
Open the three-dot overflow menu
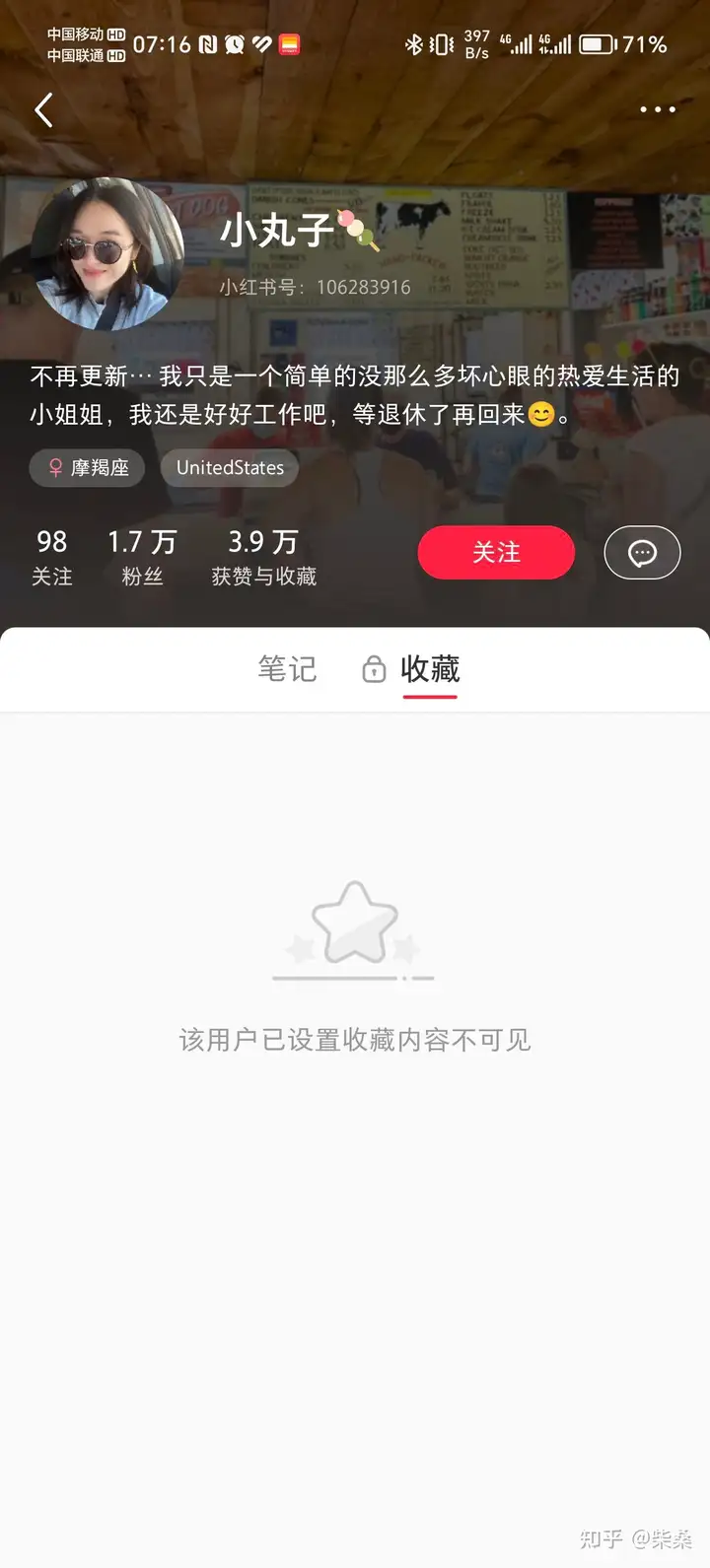pos(658,109)
